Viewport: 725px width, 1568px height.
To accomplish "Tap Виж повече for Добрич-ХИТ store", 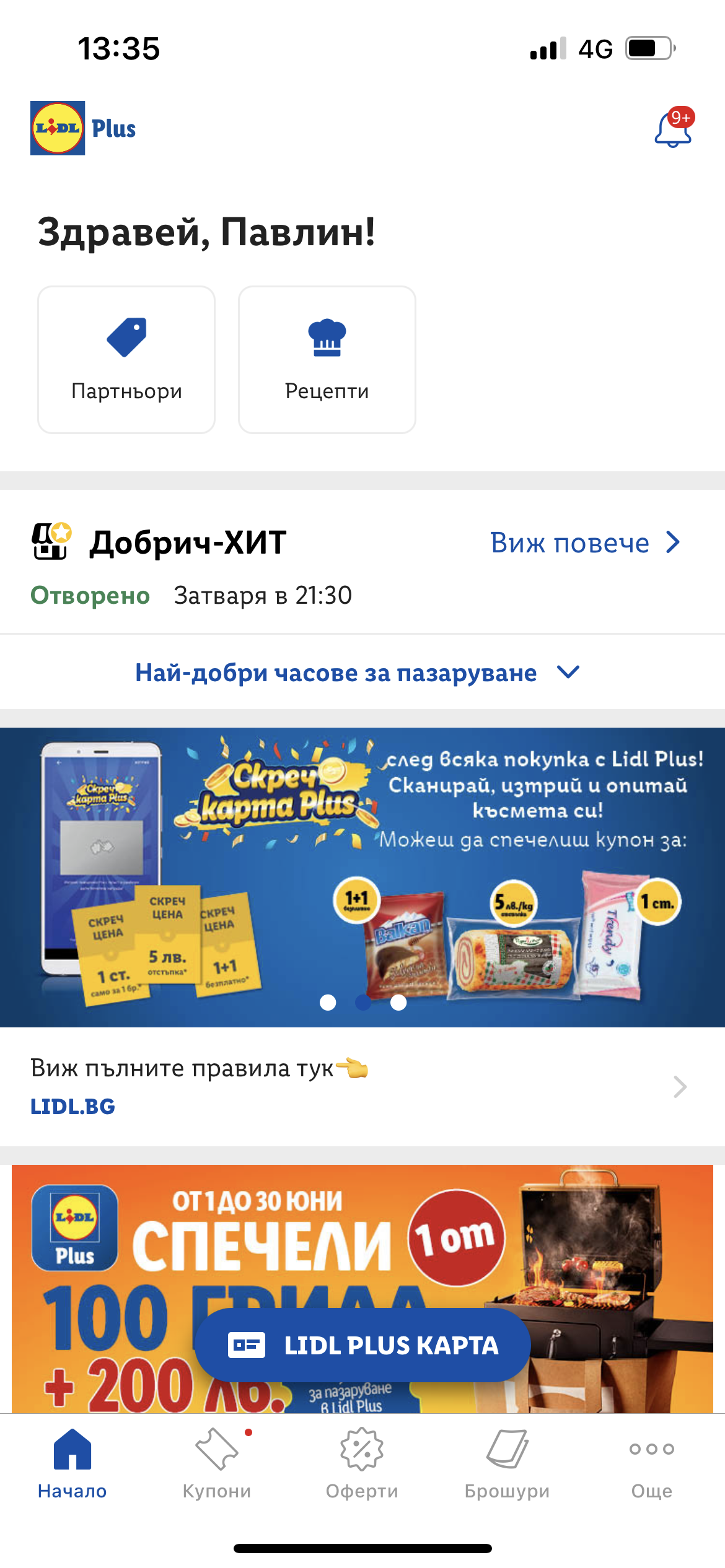I will click(x=584, y=543).
